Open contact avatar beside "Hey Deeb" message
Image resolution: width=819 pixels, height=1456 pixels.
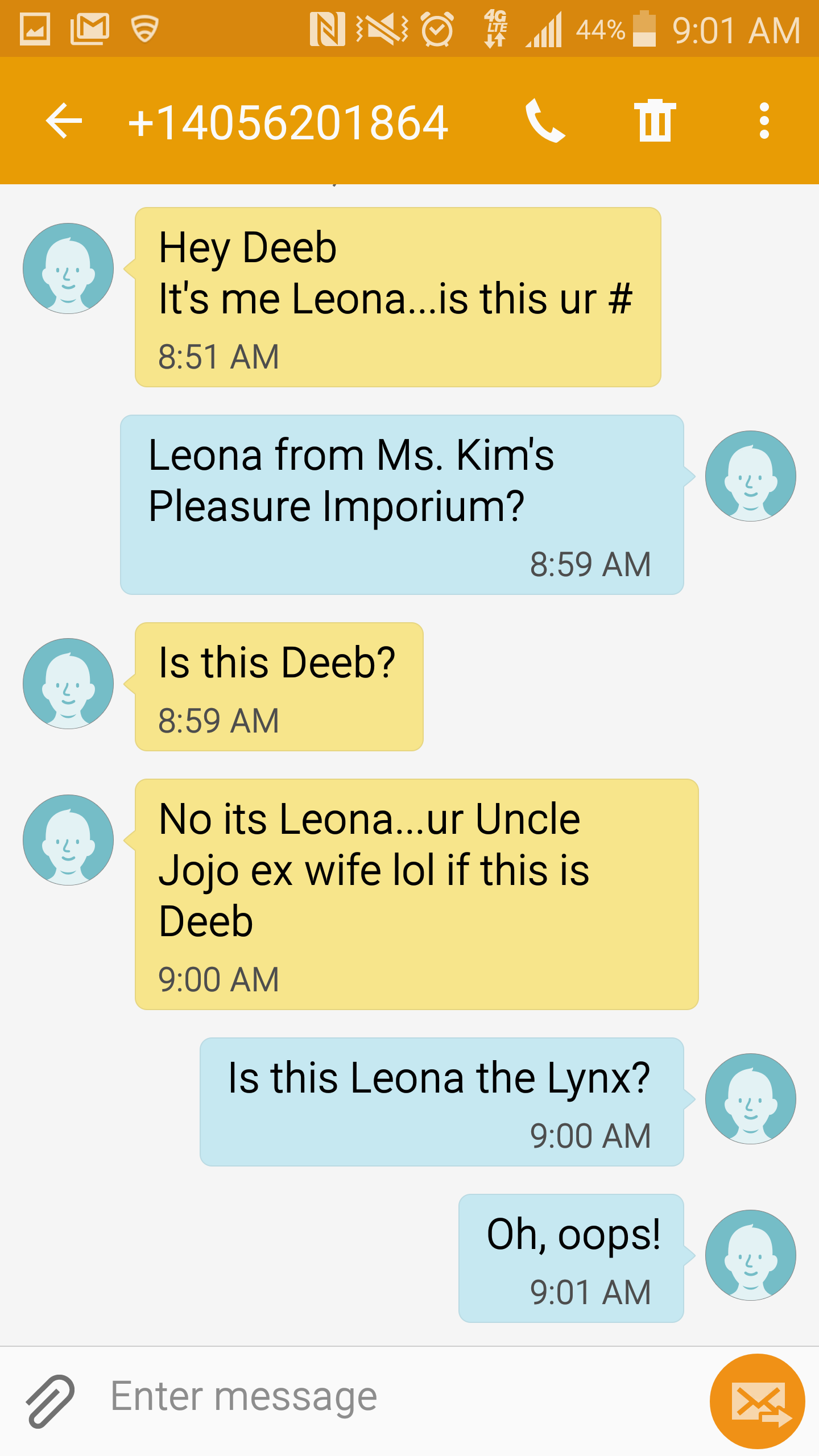coord(68,268)
